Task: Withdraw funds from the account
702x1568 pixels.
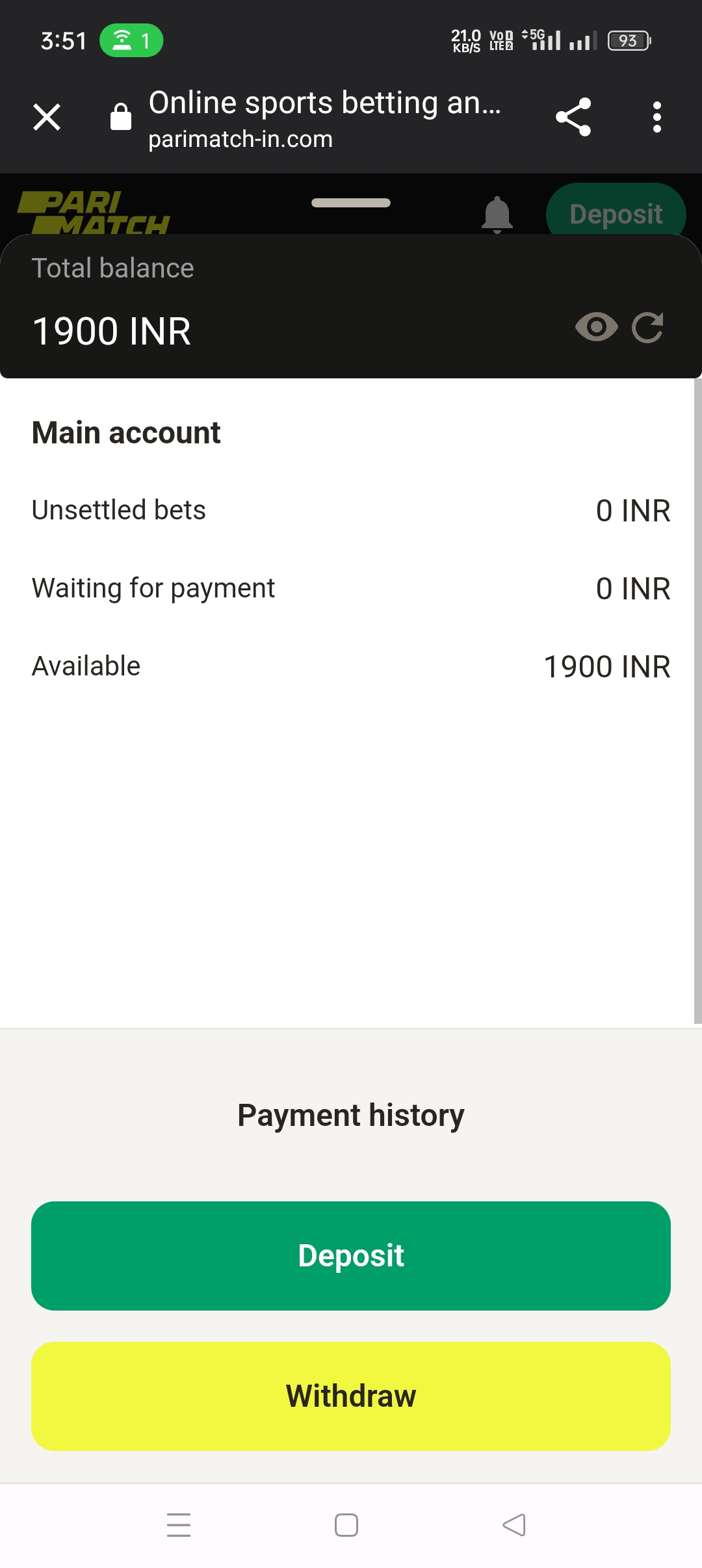Action: pos(351,1396)
